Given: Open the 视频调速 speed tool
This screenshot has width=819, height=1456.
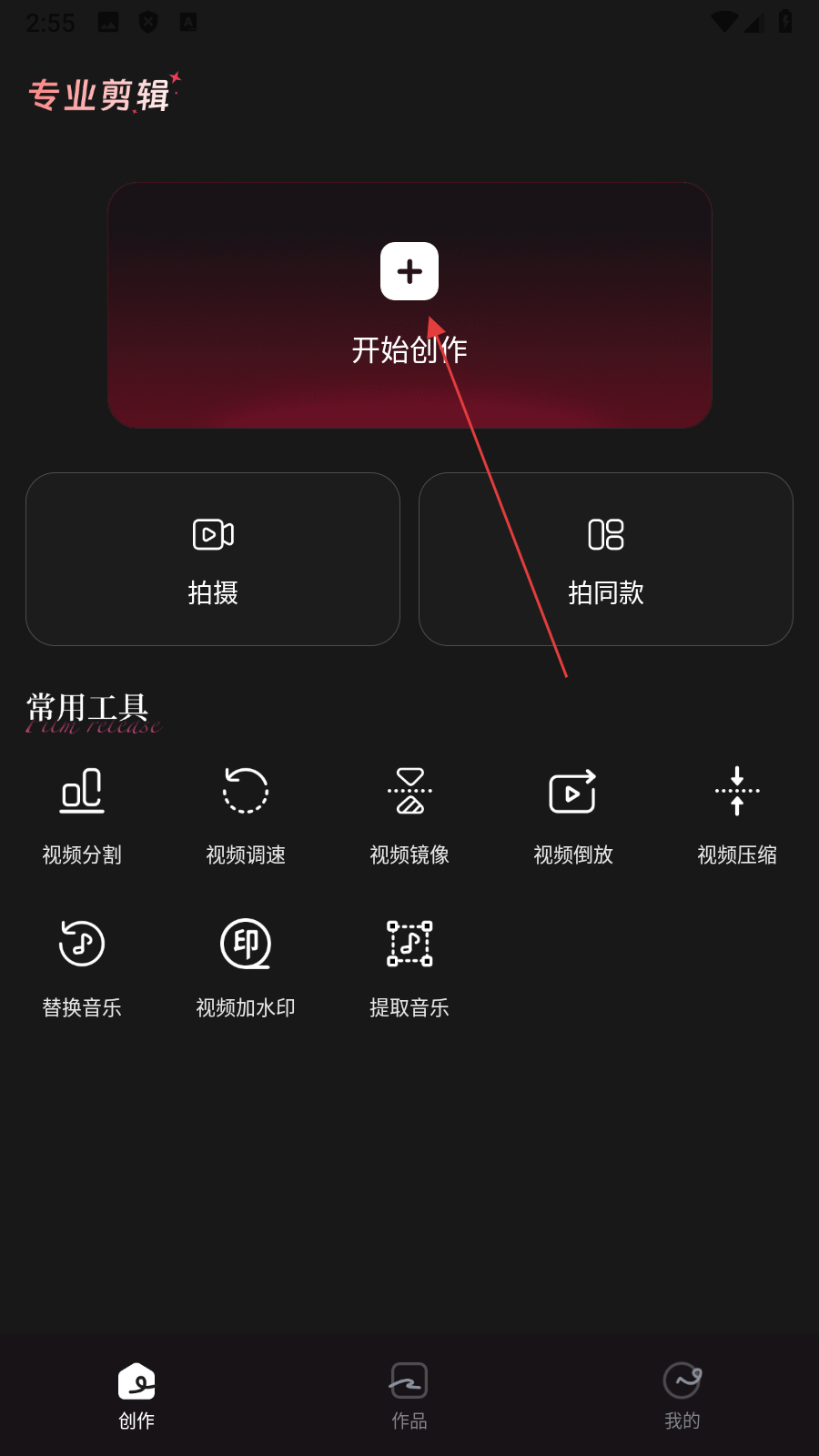Looking at the screenshot, I should tap(246, 812).
